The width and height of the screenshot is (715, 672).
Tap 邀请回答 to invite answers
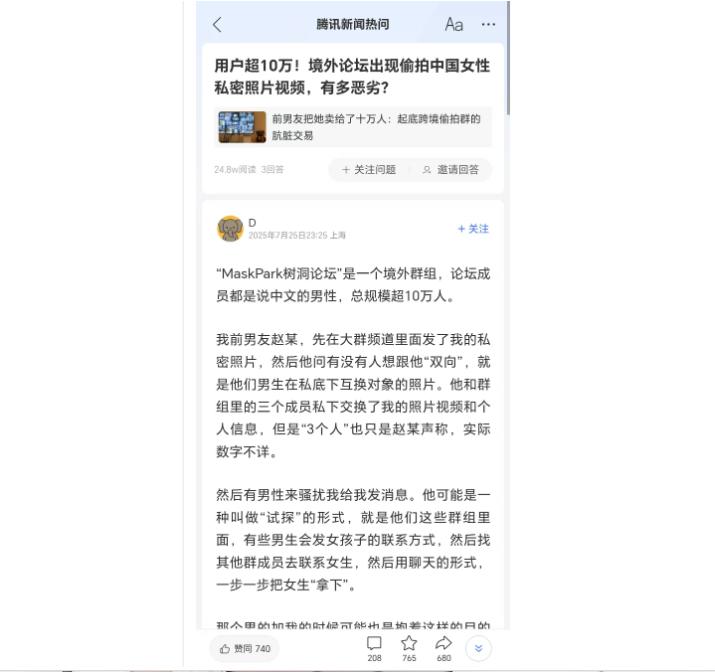tap(450, 170)
